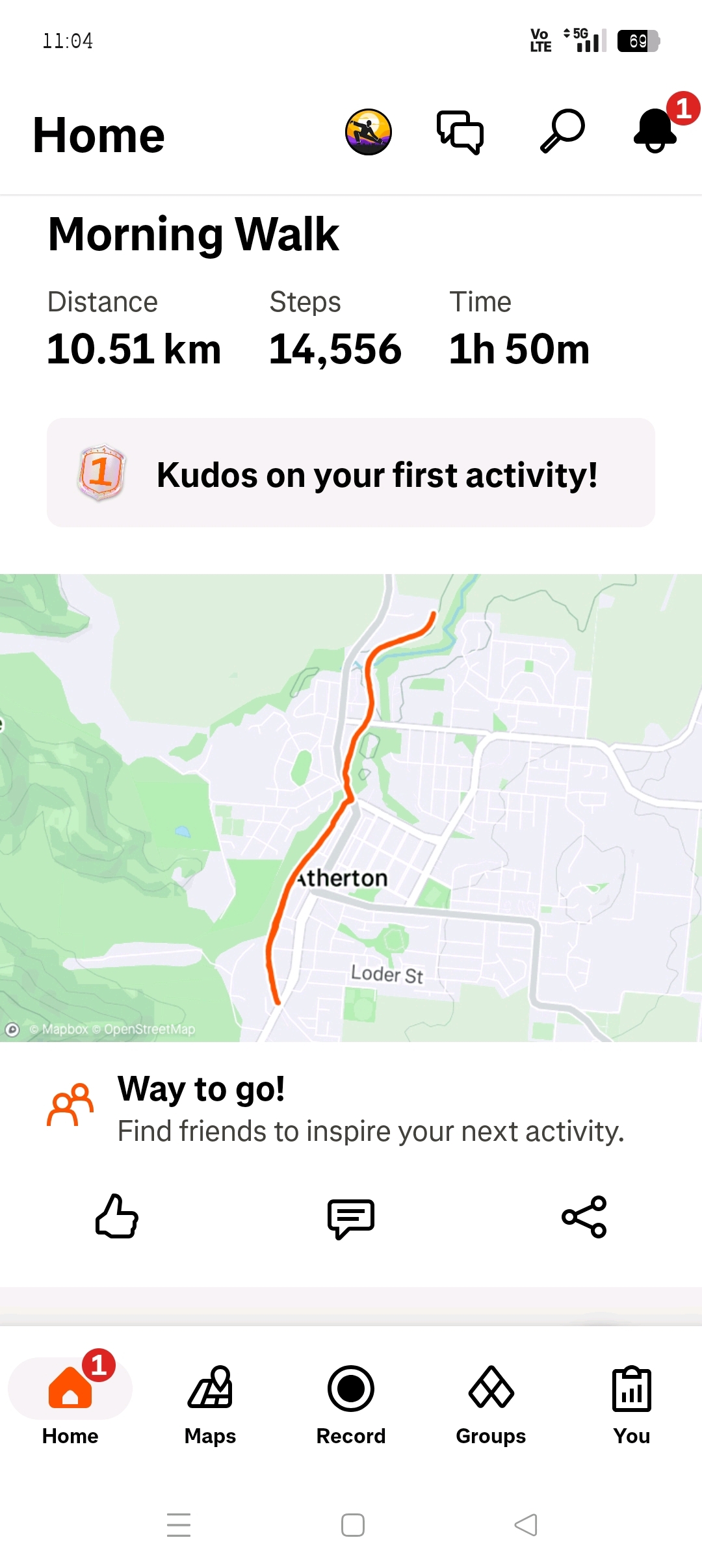Image resolution: width=702 pixels, height=1568 pixels.
Task: Share the Morning Walk activity
Action: [584, 1217]
